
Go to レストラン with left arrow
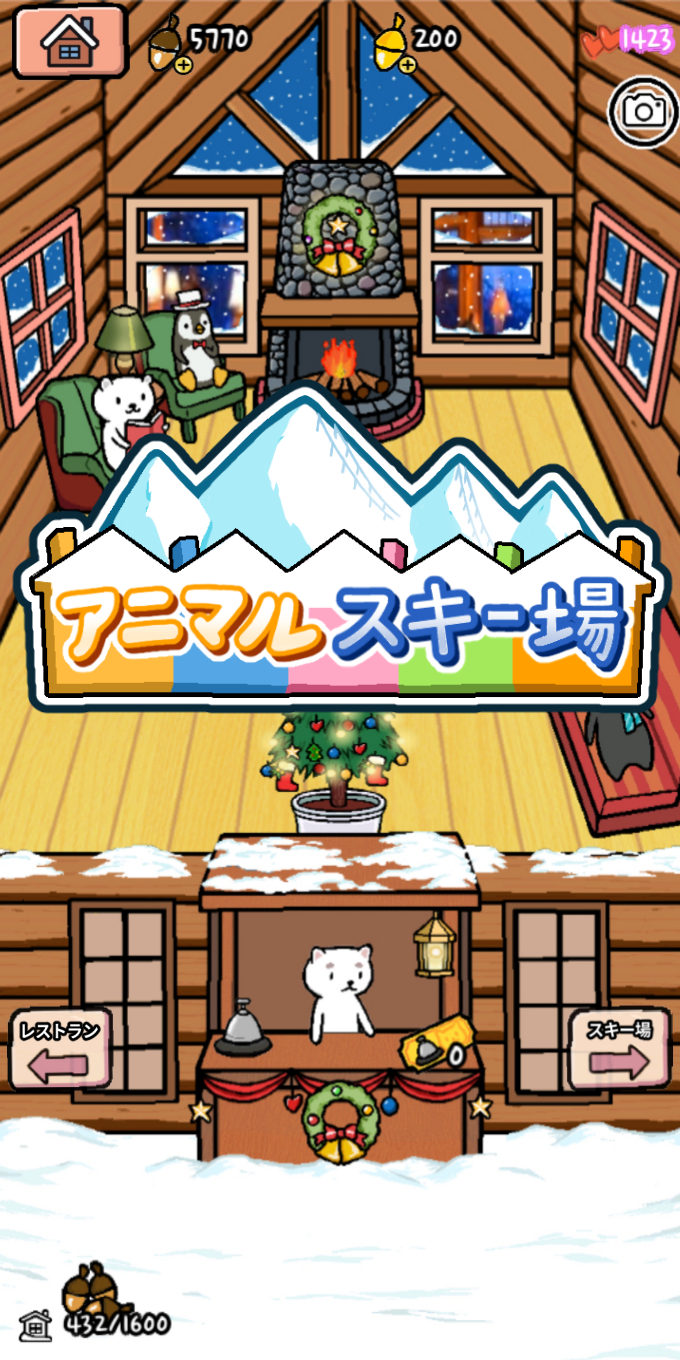[60, 1051]
